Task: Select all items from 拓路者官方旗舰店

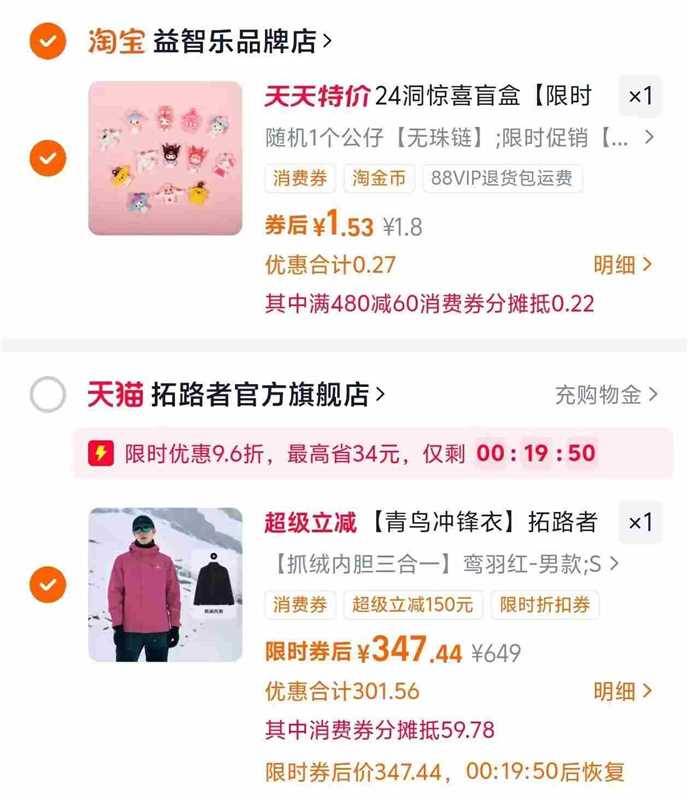Action: point(48,395)
